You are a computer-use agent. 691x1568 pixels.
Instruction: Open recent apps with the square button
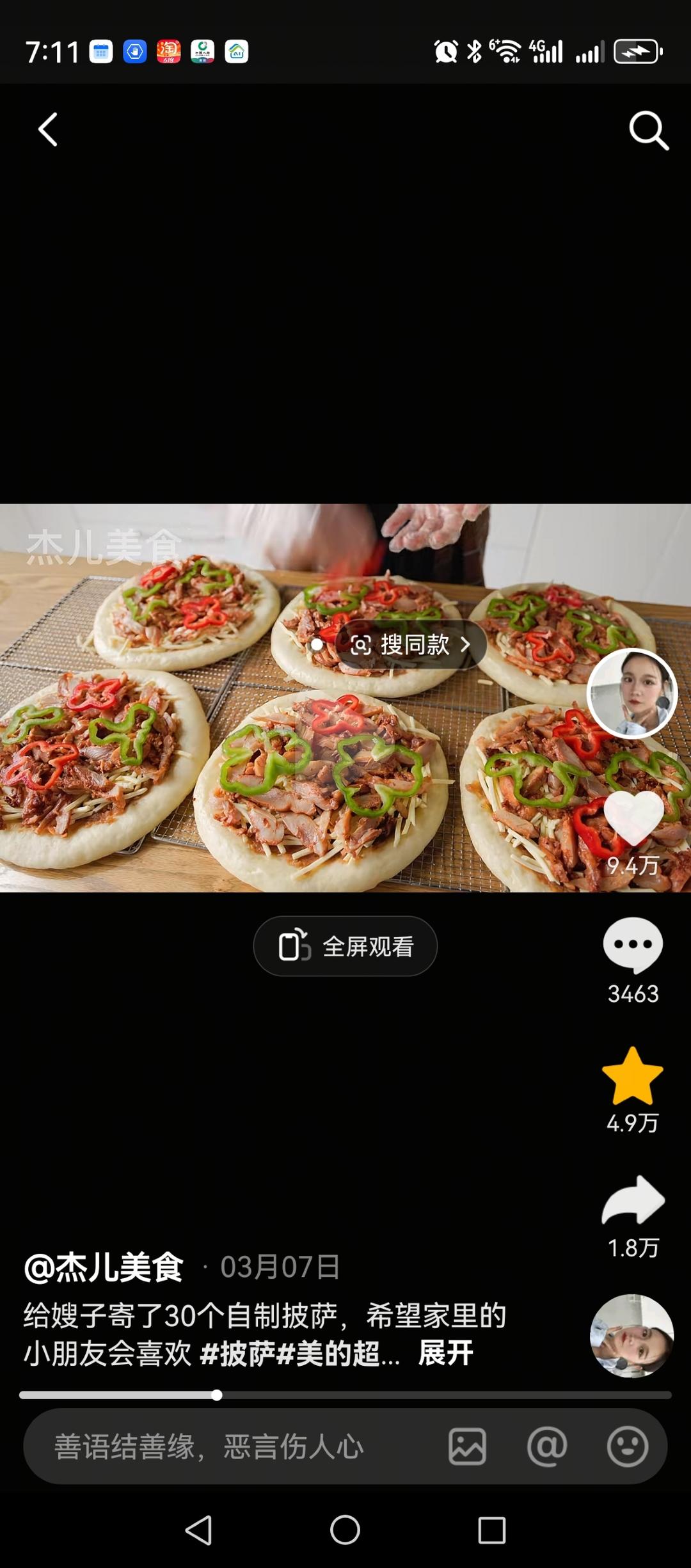tap(491, 1531)
